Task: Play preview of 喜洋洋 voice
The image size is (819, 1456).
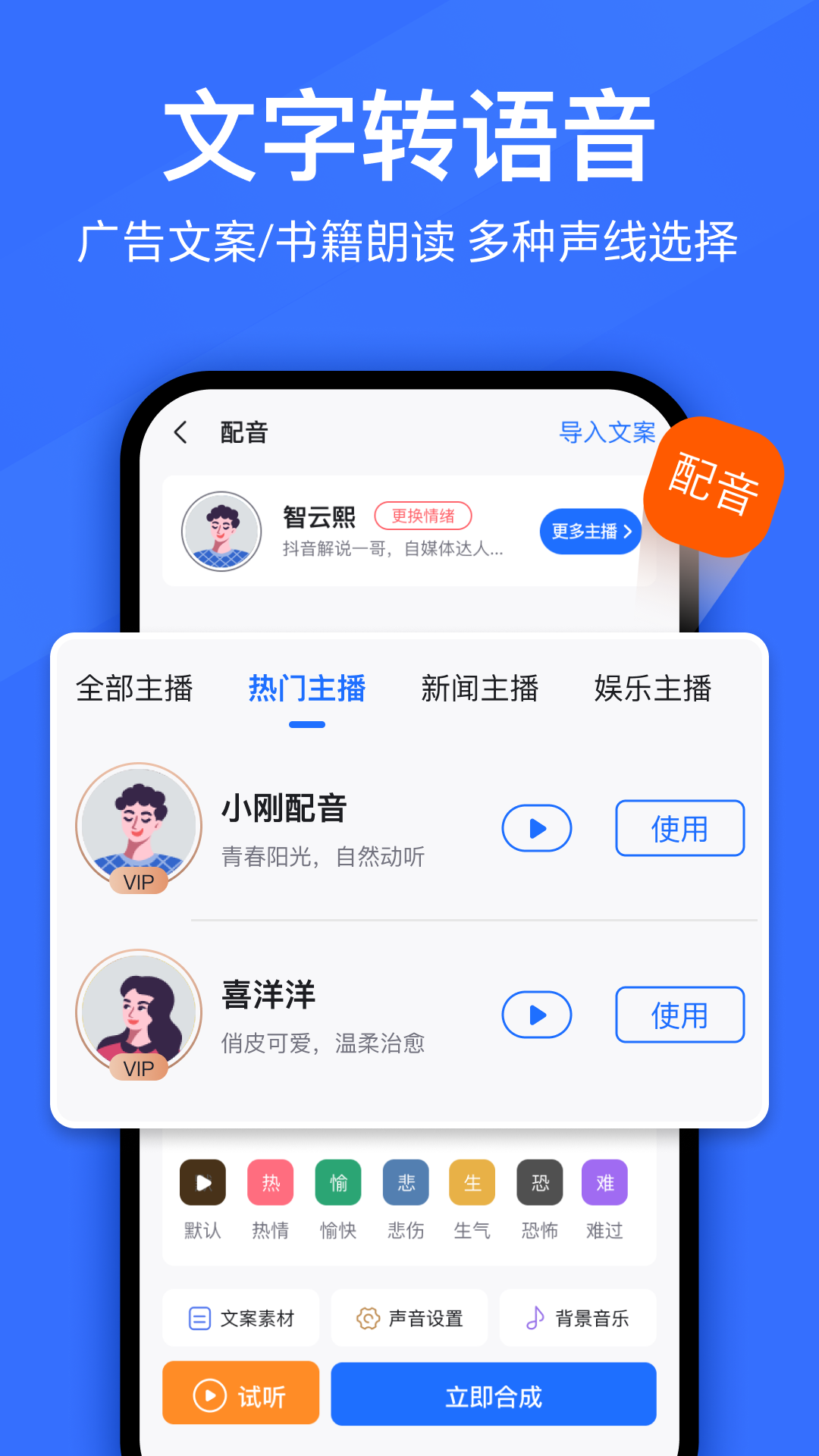Action: [536, 1014]
